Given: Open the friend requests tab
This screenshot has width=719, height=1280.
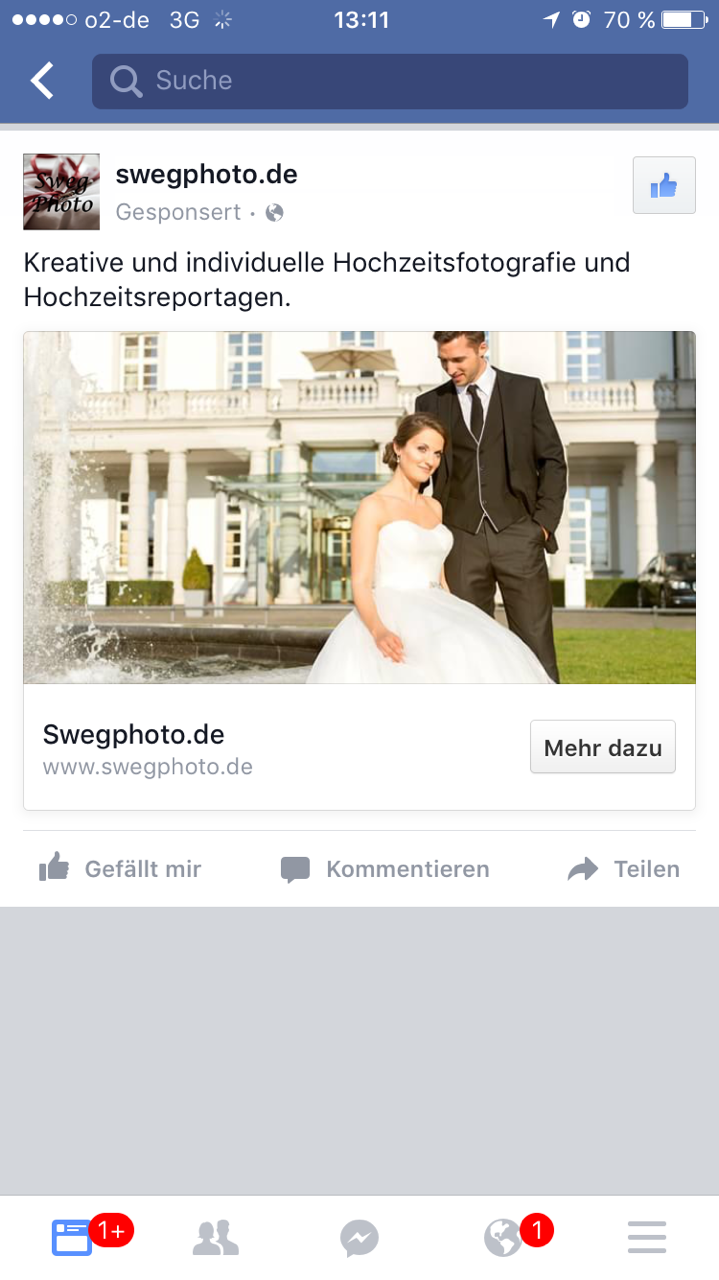Looking at the screenshot, I should (215, 1237).
